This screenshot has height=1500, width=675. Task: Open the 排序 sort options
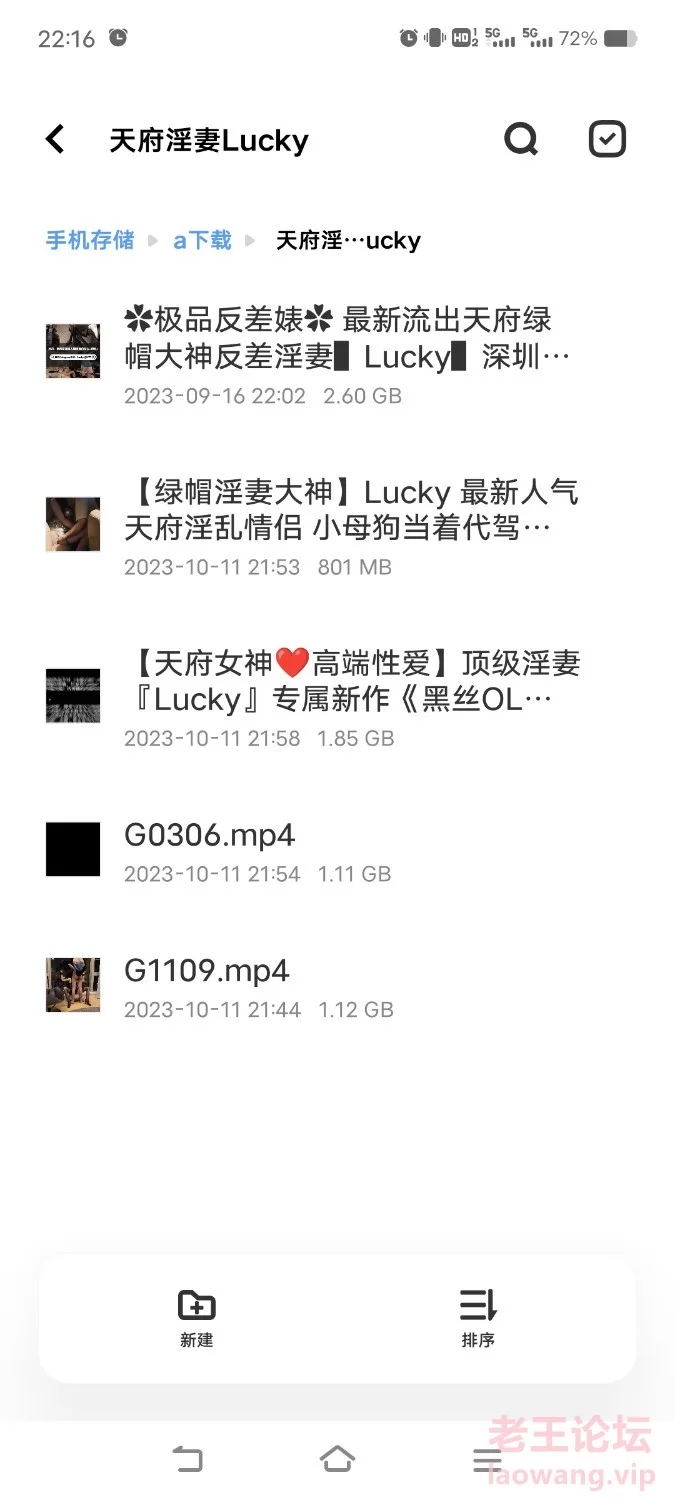[x=478, y=1318]
